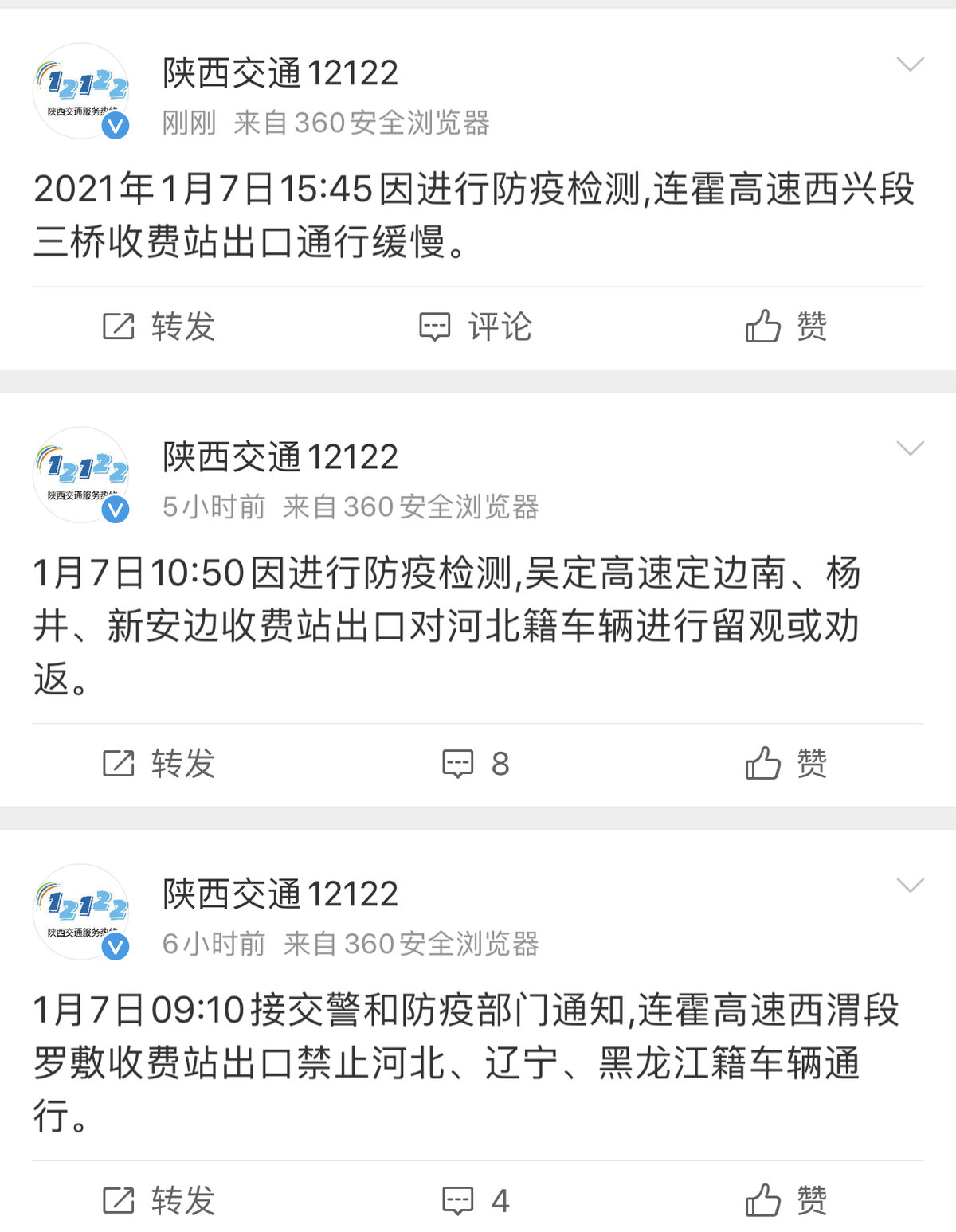Open 陕西交通12122 profile from the 15:45 post
The height and width of the screenshot is (1232, 956).
(280, 73)
